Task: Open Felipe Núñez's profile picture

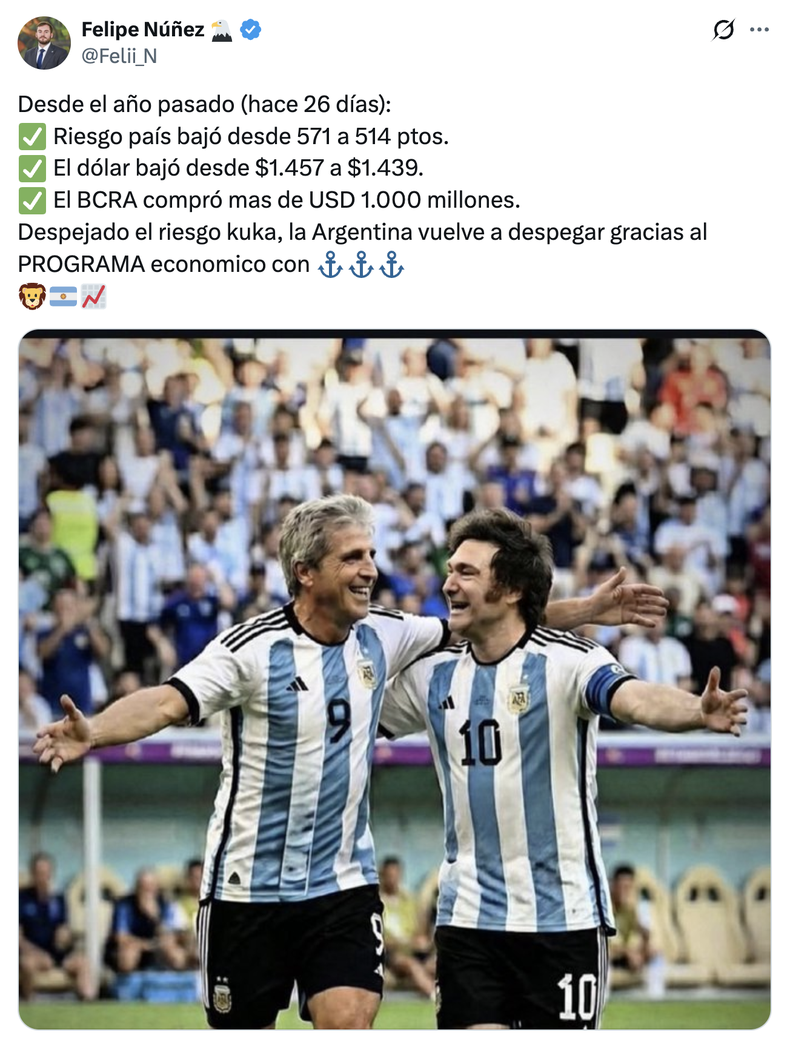Action: (44, 42)
